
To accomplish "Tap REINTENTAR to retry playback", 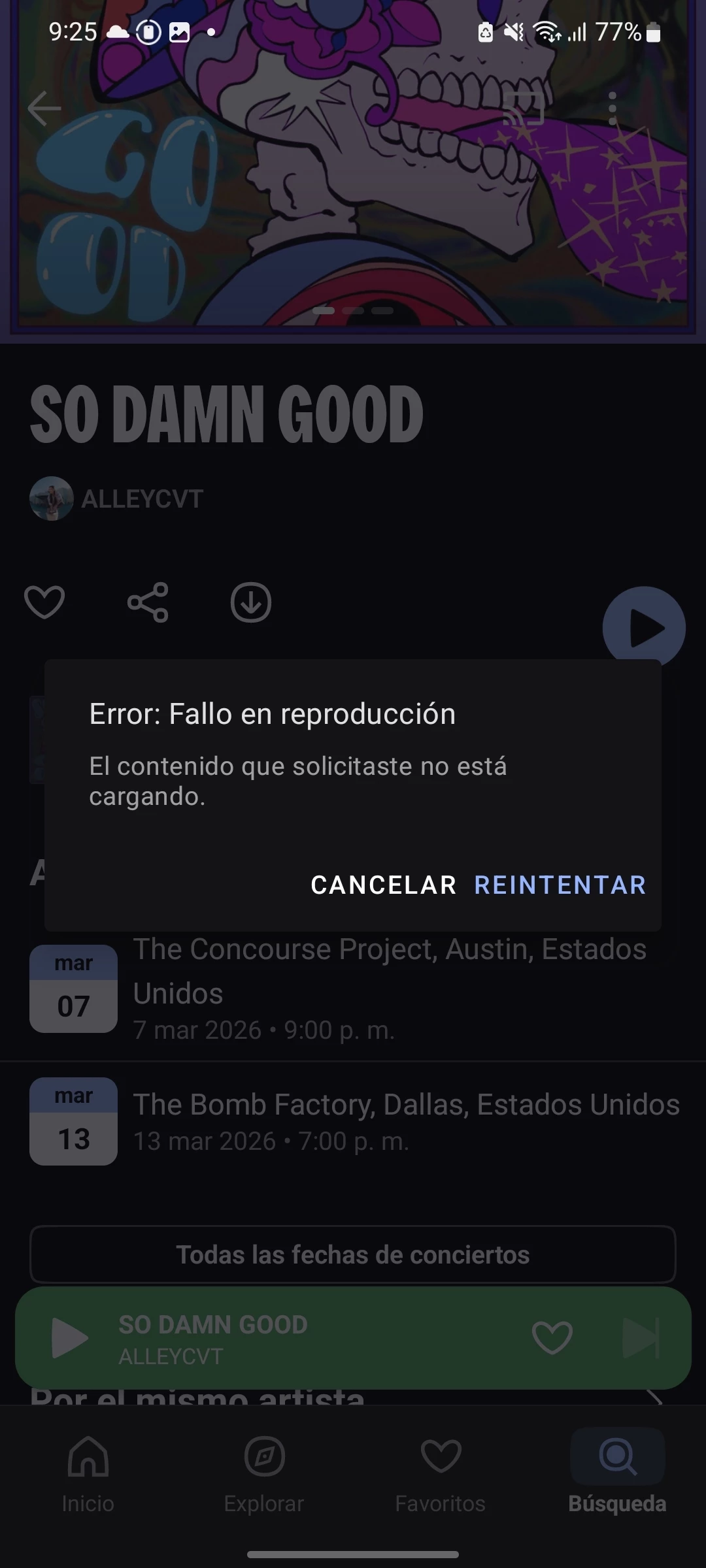I will coord(560,885).
